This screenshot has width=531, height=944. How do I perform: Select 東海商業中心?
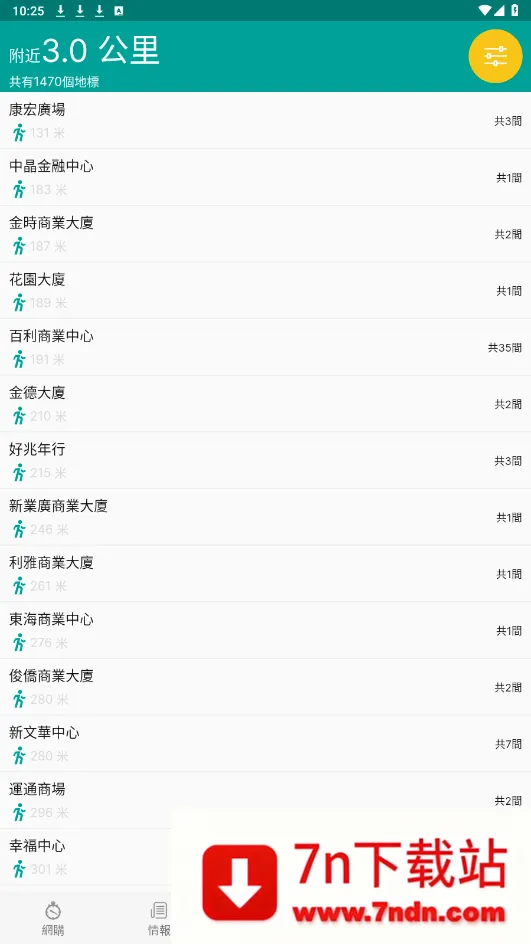[x=266, y=630]
